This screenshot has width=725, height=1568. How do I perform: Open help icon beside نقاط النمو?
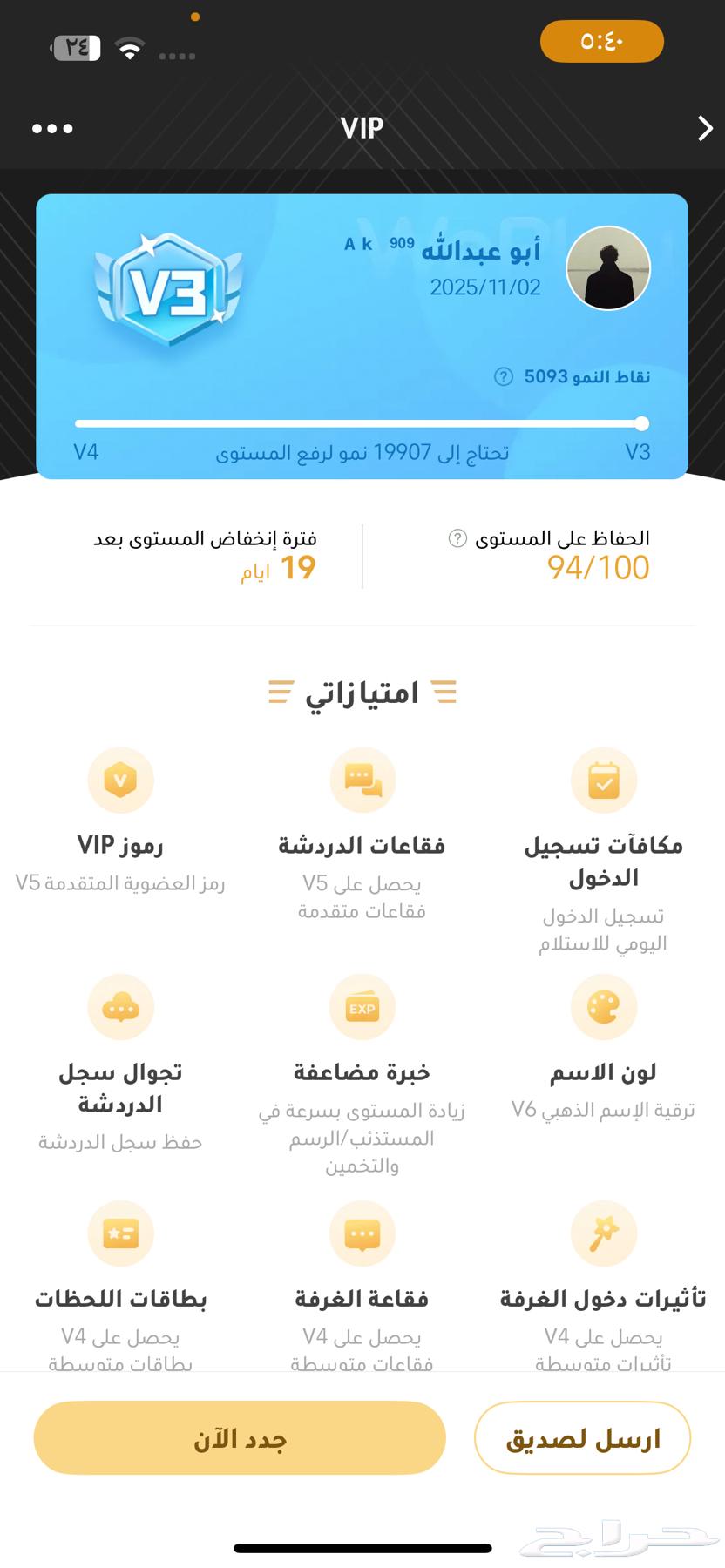pyautogui.click(x=504, y=376)
